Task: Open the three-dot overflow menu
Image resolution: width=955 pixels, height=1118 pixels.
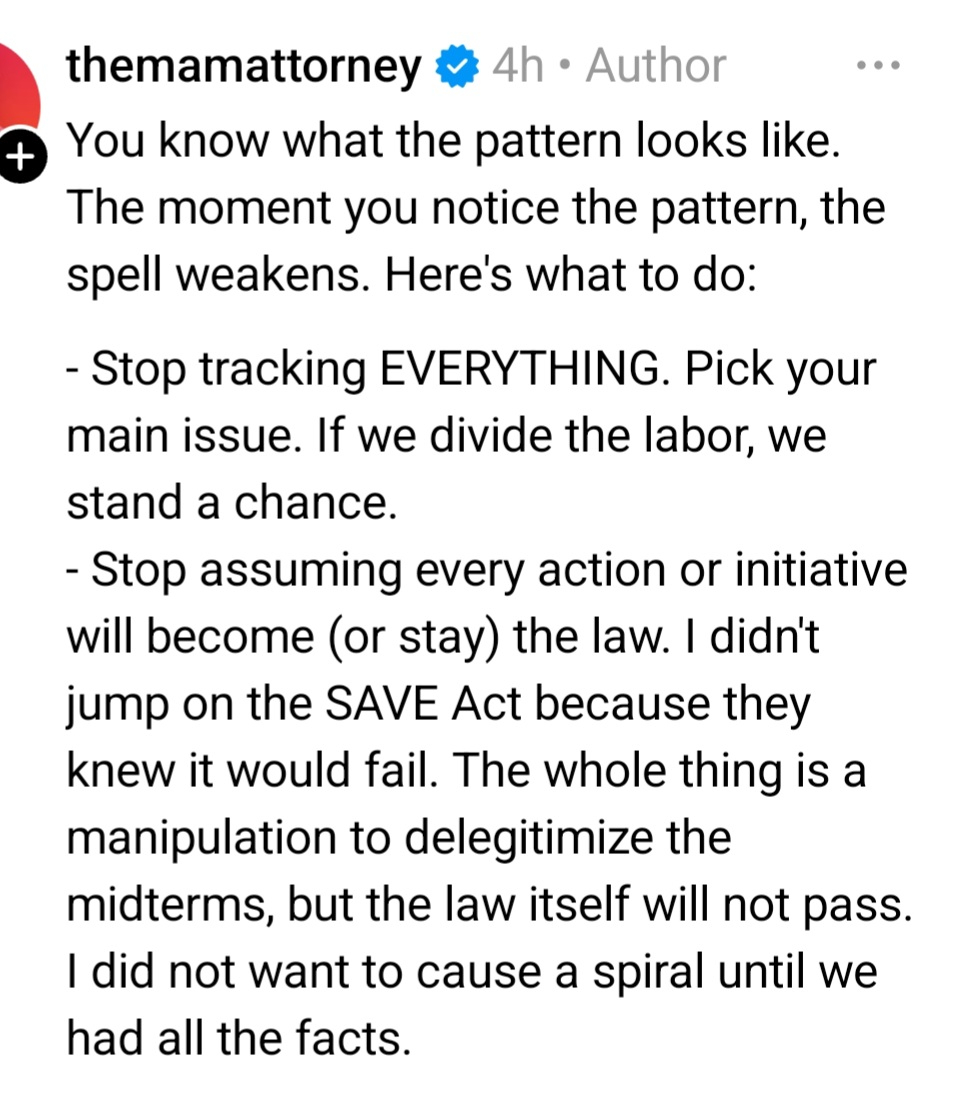Action: (879, 67)
